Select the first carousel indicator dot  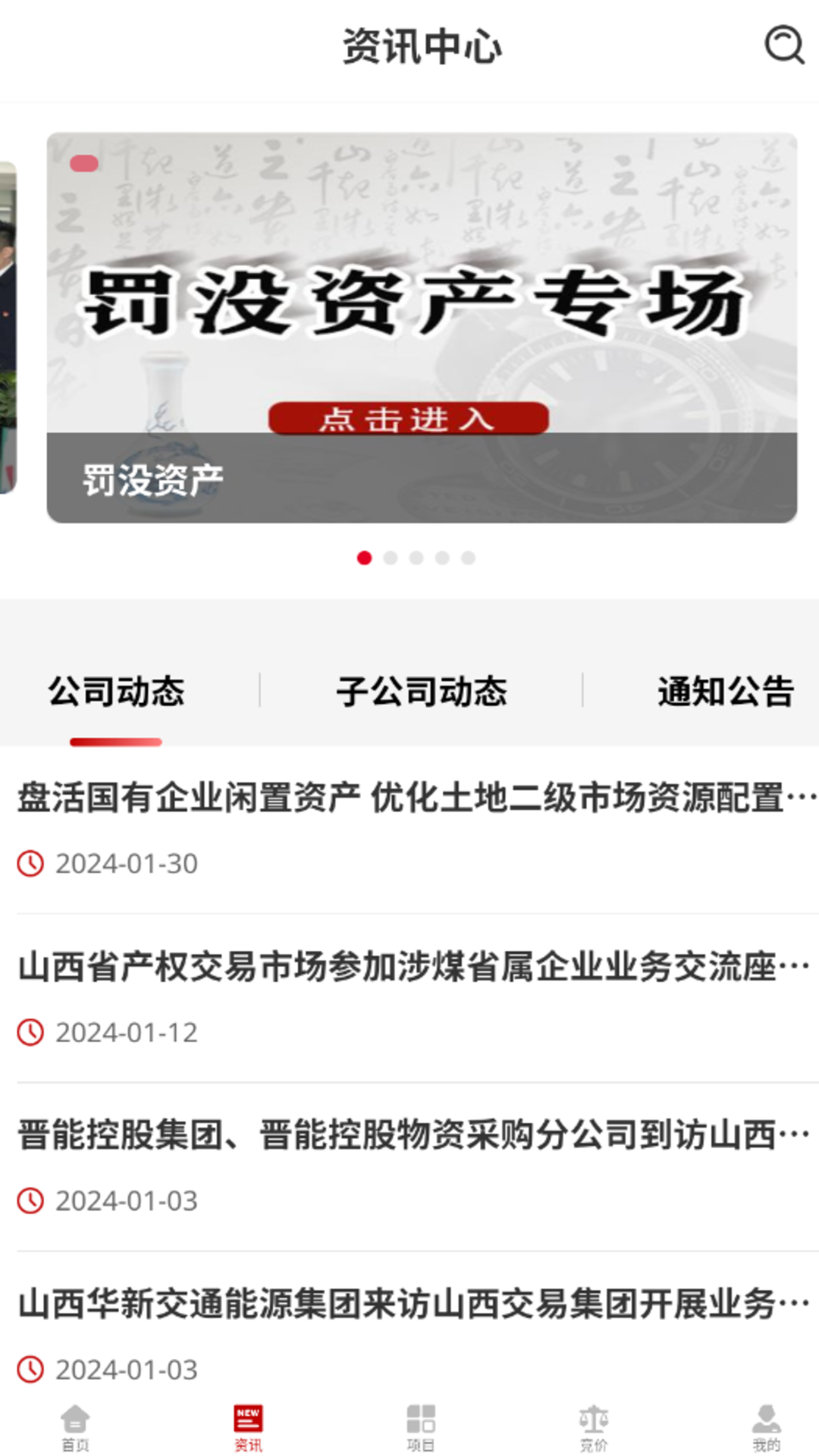(x=366, y=557)
